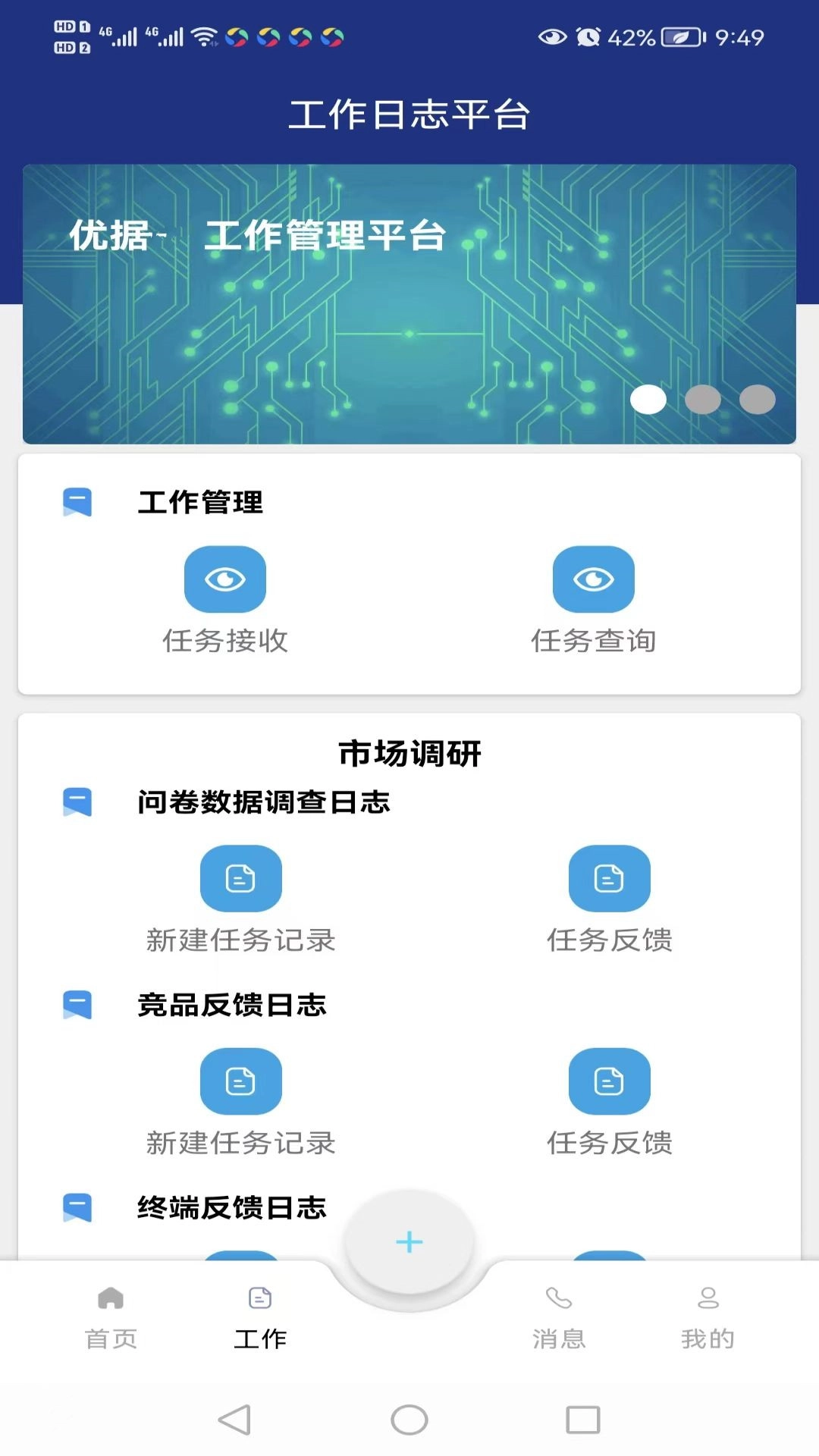This screenshot has width=819, height=1456.
Task: Open 任务接收 via its eye icon
Action: coord(225,579)
